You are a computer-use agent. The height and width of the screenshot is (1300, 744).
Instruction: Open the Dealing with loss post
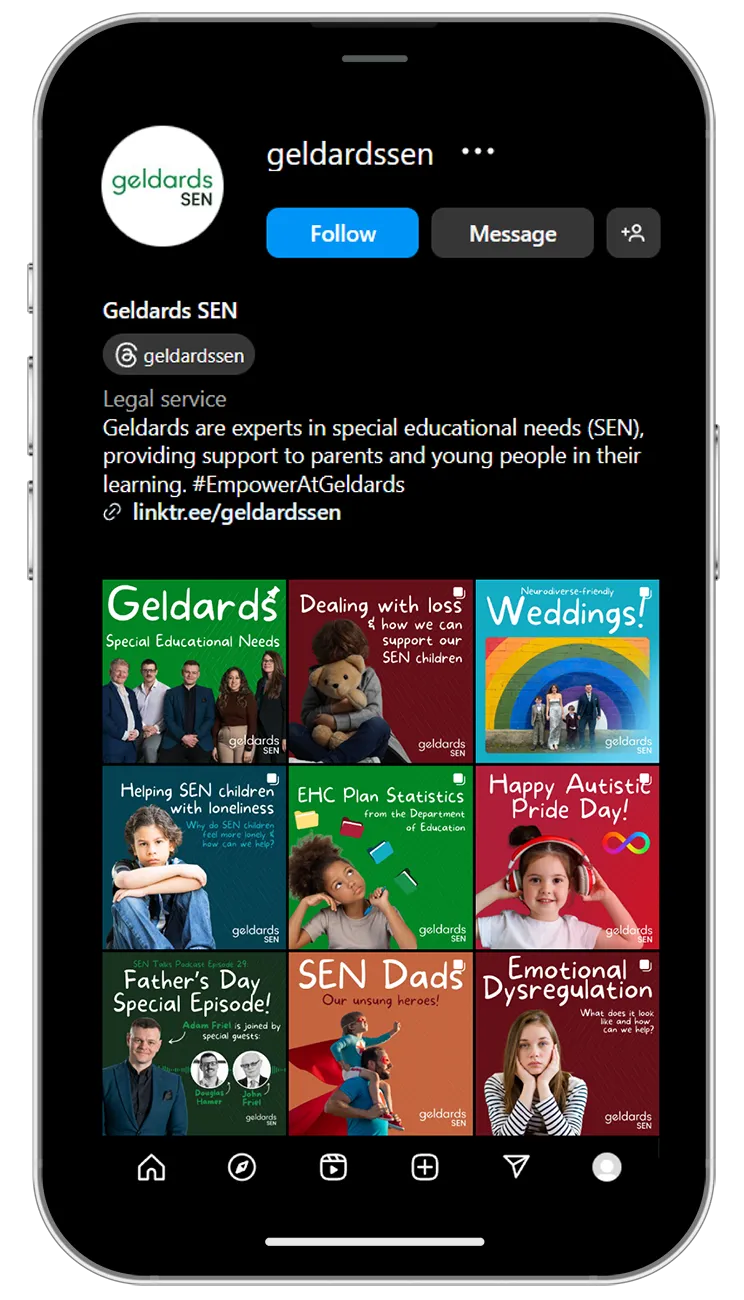[x=380, y=671]
